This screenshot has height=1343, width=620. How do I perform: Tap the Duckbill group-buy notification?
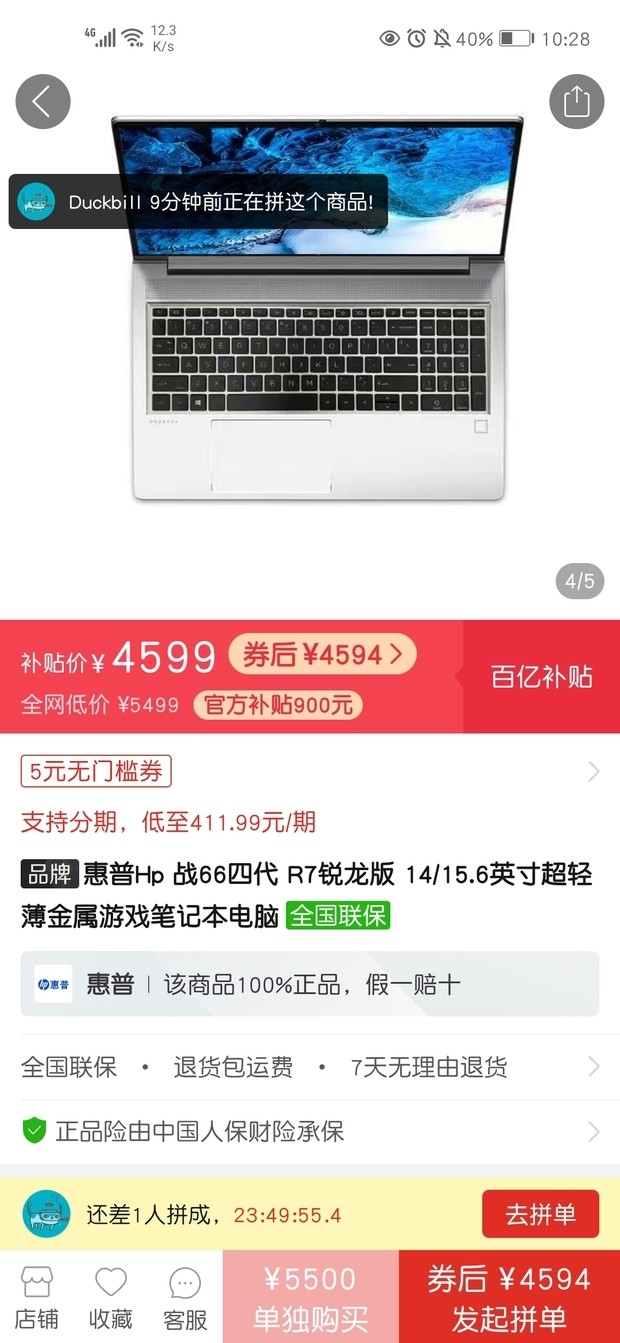click(198, 202)
